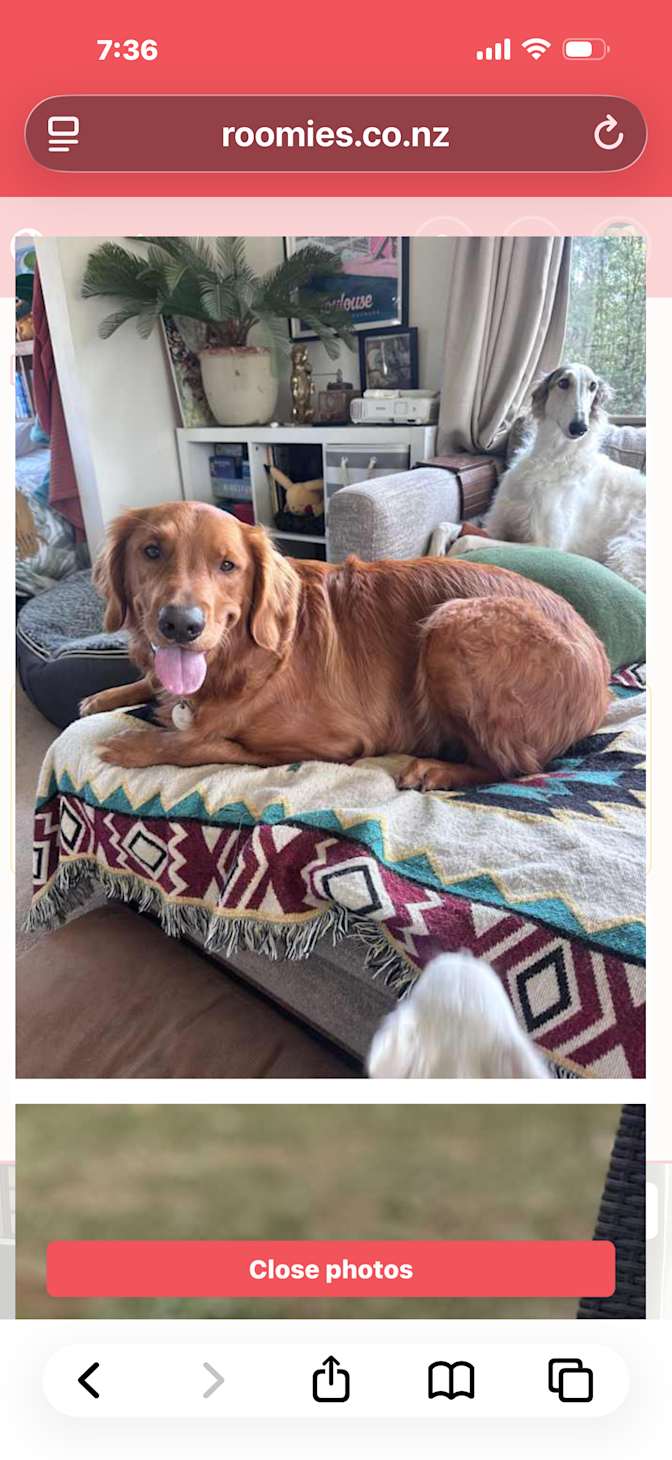This screenshot has height=1460, width=672.
Task: Open the page reader menu icon
Action: pos(63,134)
